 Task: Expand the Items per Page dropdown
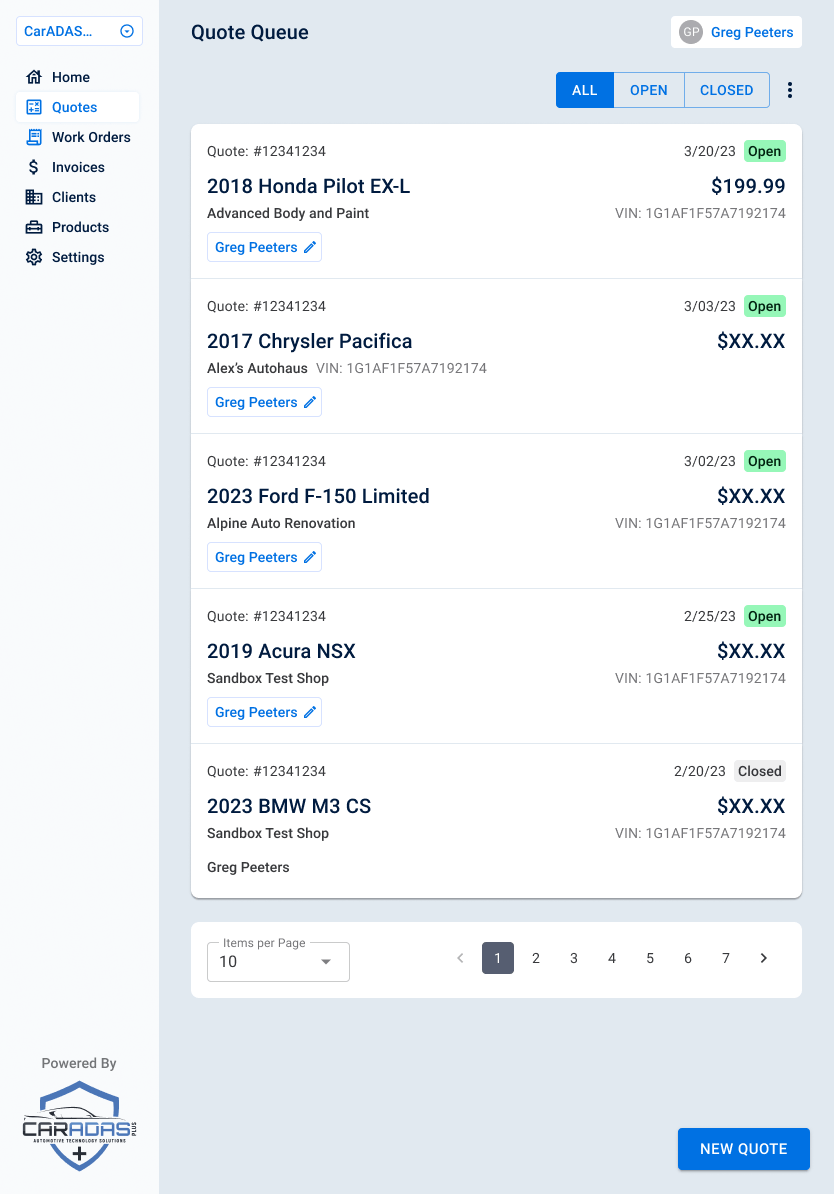click(278, 962)
